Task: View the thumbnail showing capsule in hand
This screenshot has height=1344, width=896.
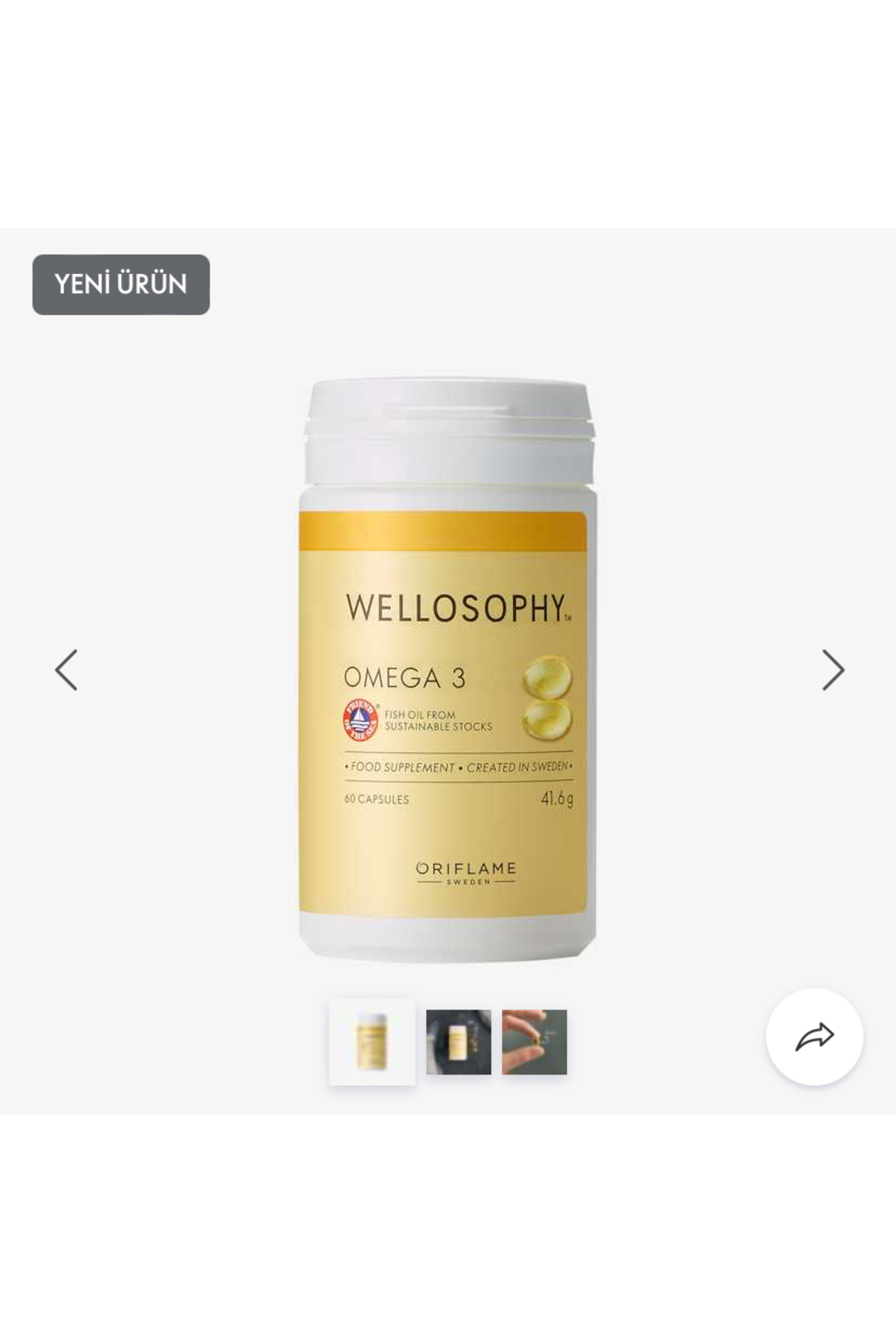Action: click(x=535, y=1042)
